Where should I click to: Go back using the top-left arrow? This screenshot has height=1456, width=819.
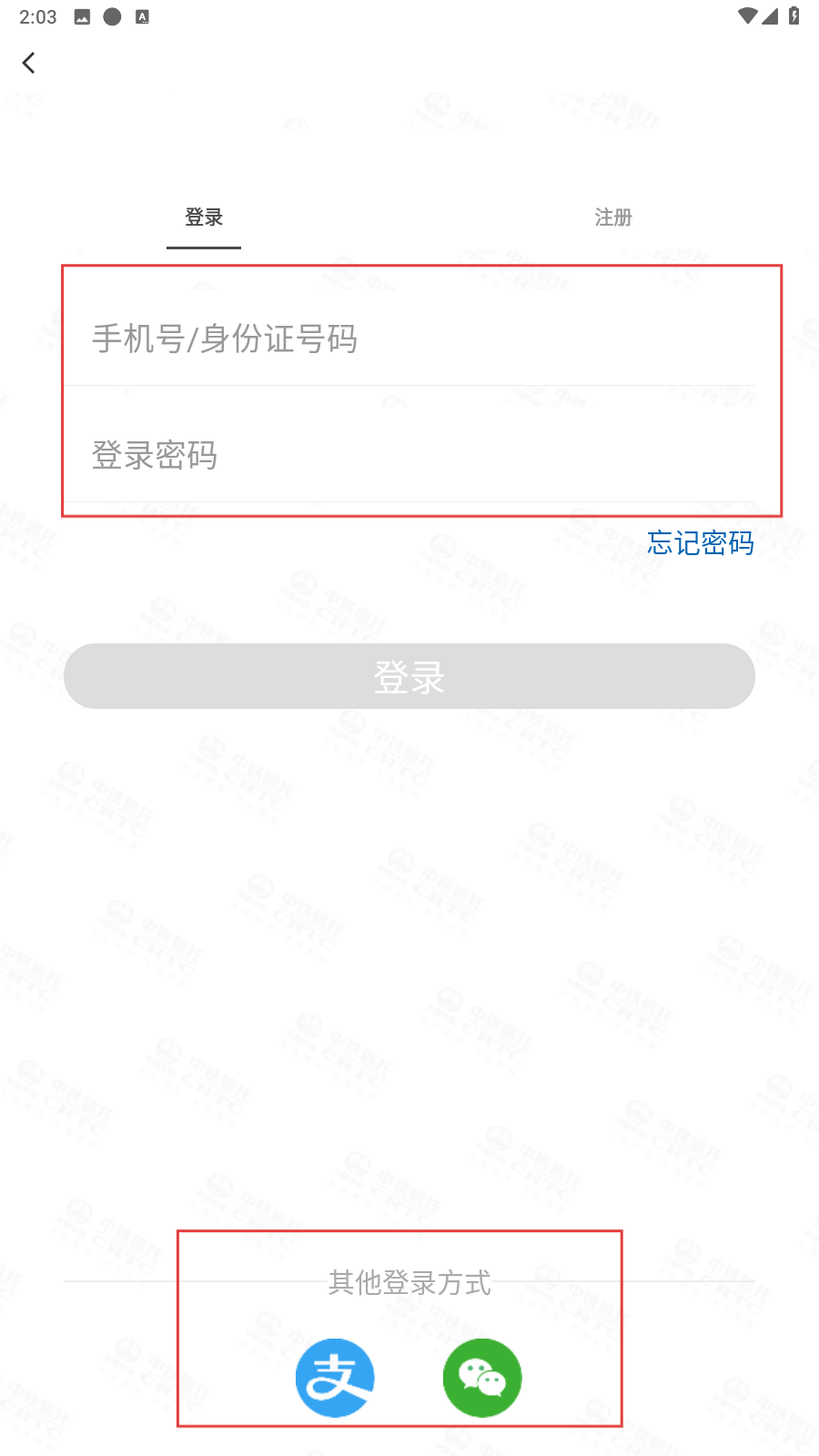pyautogui.click(x=29, y=63)
